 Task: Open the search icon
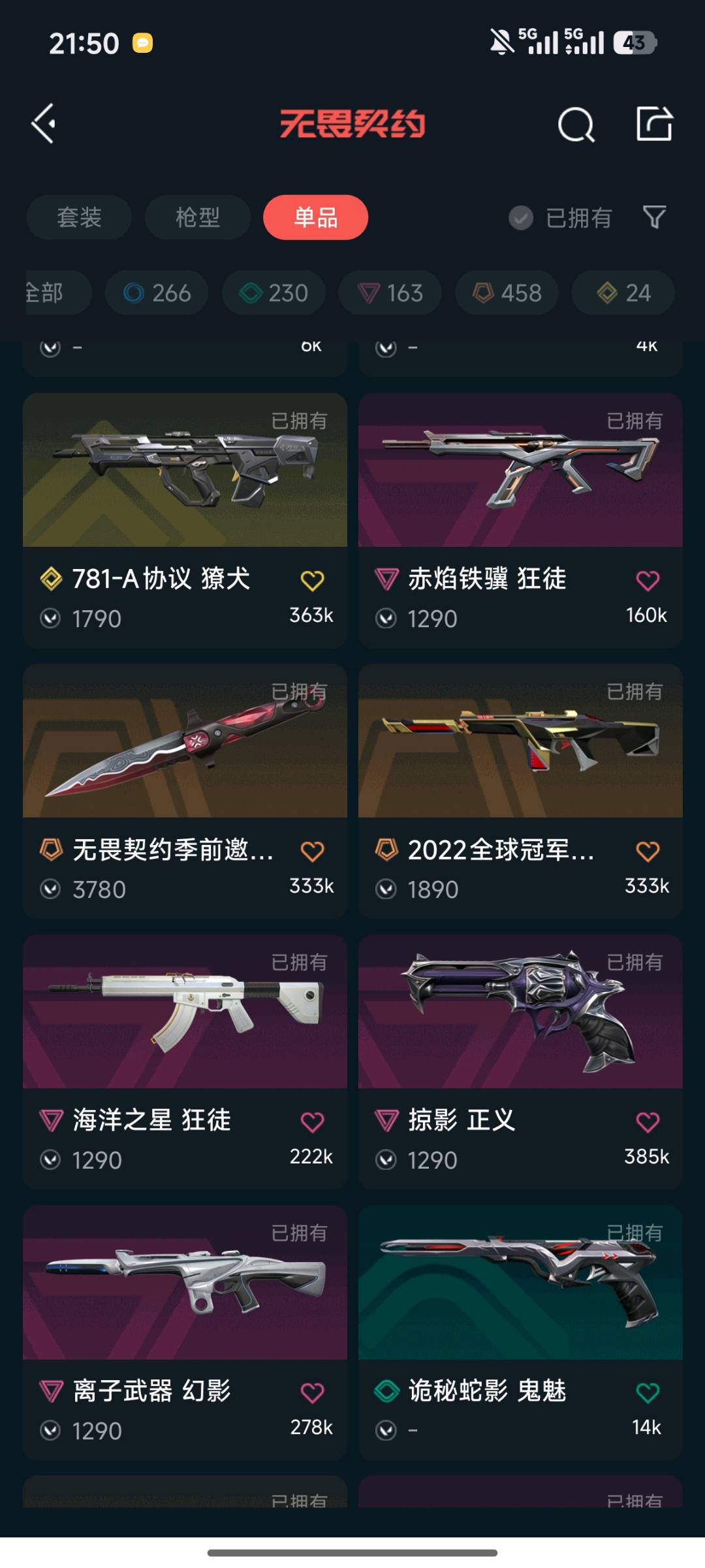(576, 124)
